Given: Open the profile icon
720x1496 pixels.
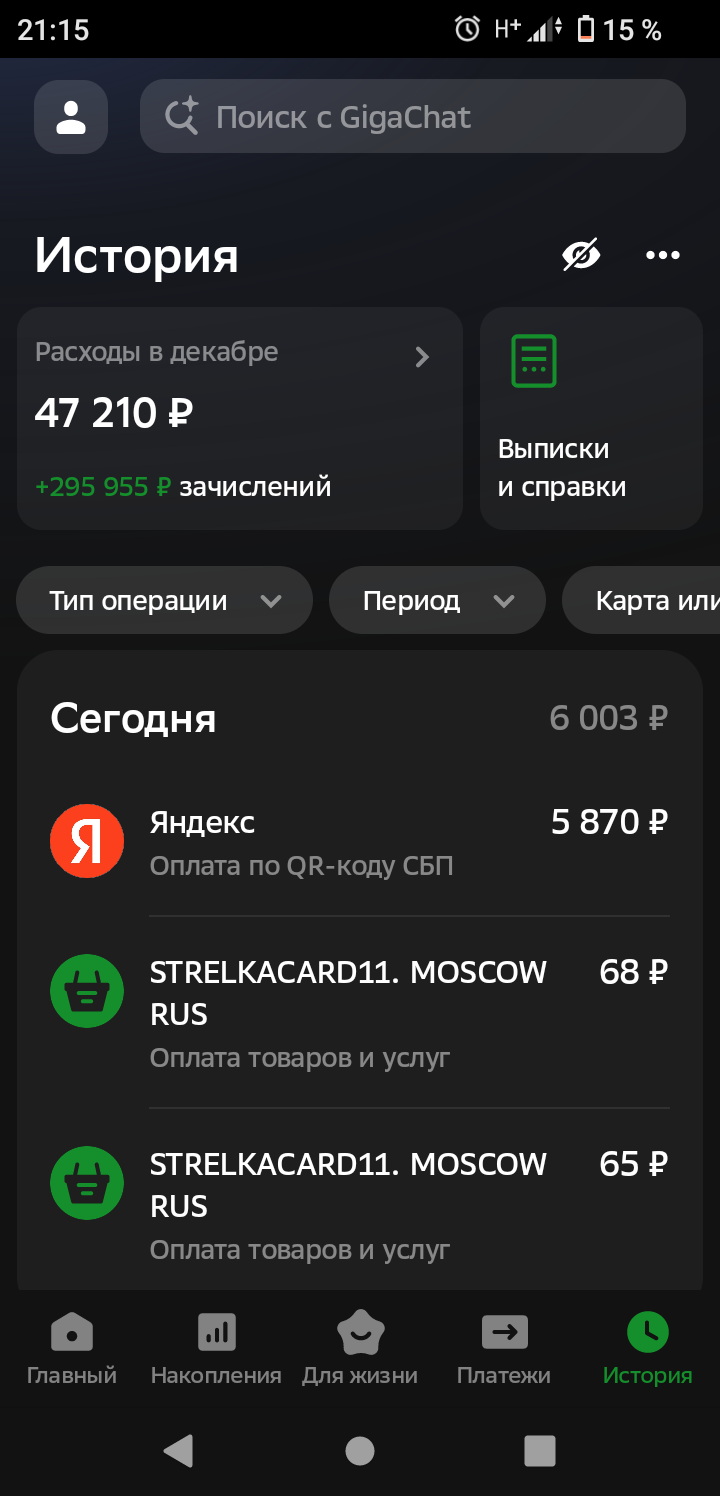Looking at the screenshot, I should [x=71, y=117].
